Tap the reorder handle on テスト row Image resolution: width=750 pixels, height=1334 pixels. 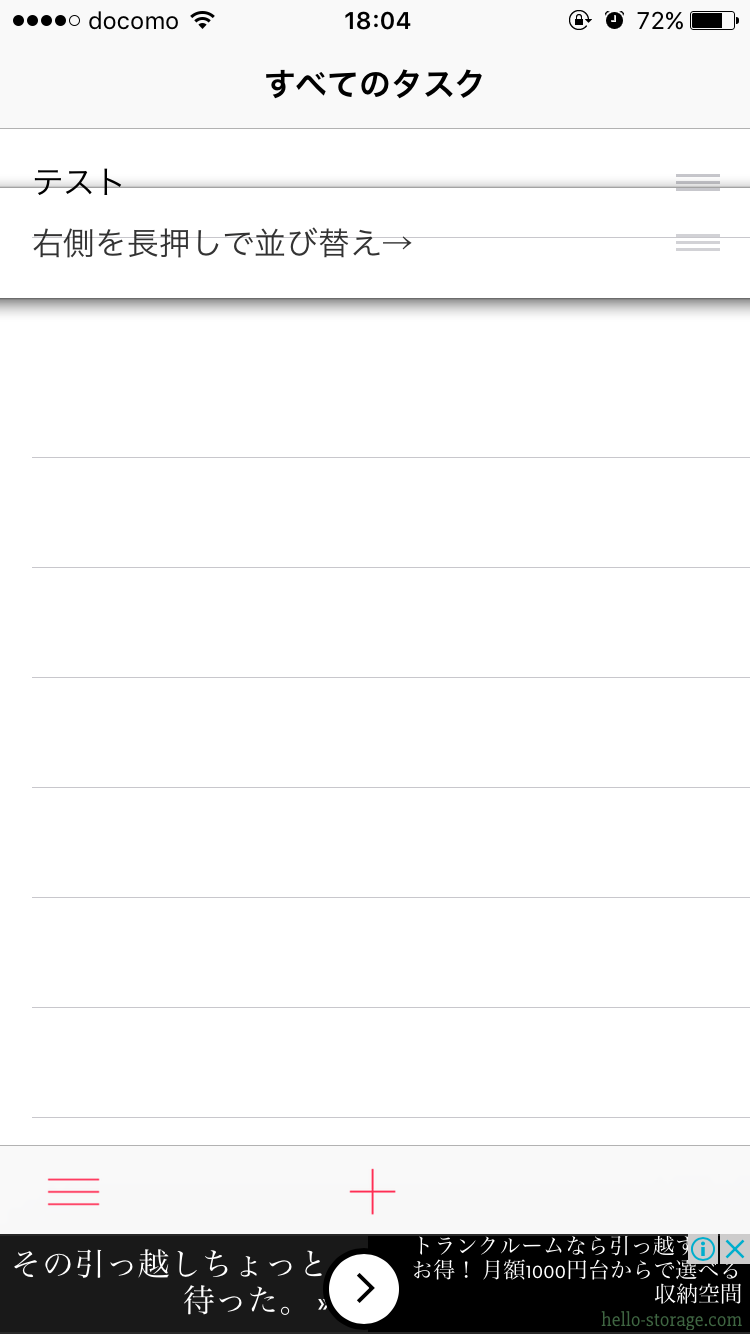point(698,182)
